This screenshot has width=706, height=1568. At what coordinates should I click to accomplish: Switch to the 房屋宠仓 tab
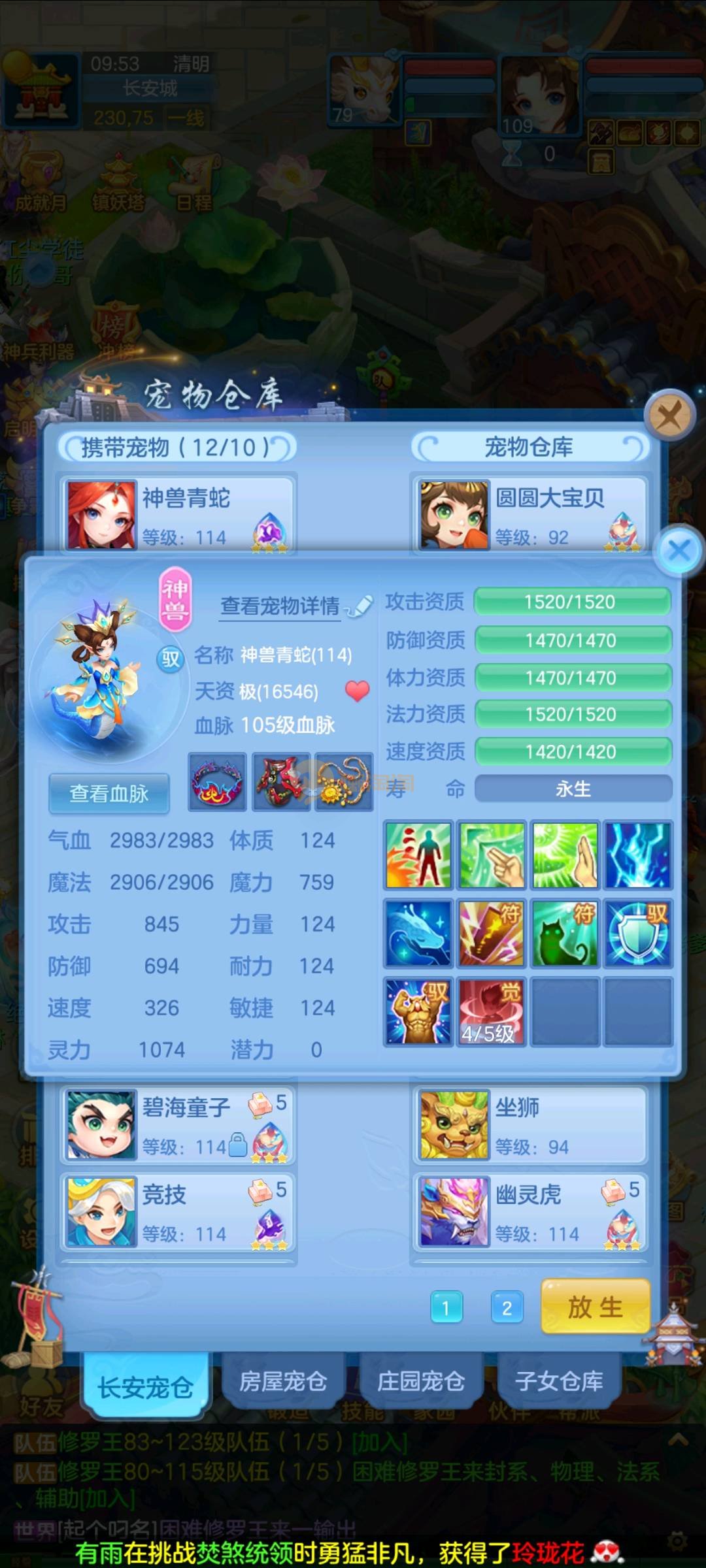coord(283,1381)
